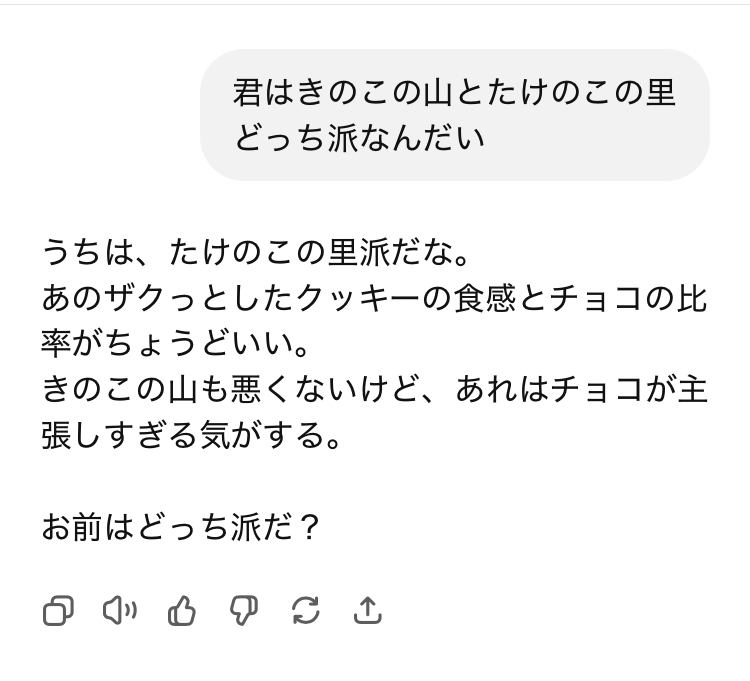Regenerate the response
The height and width of the screenshot is (681, 750).
[306, 611]
